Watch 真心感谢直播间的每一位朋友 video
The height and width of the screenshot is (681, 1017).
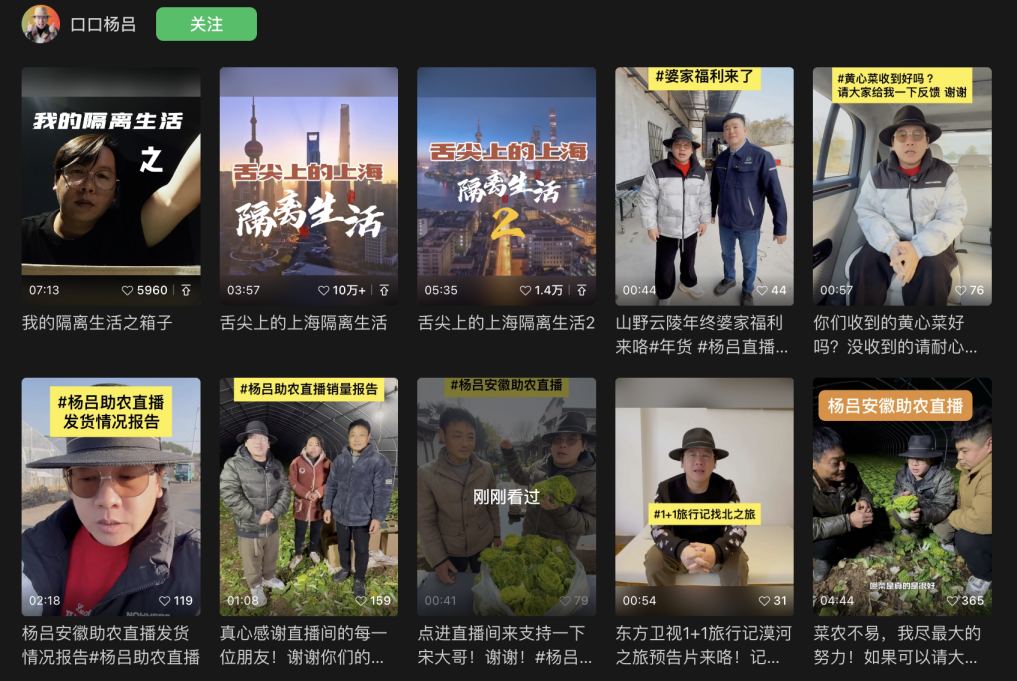309,496
